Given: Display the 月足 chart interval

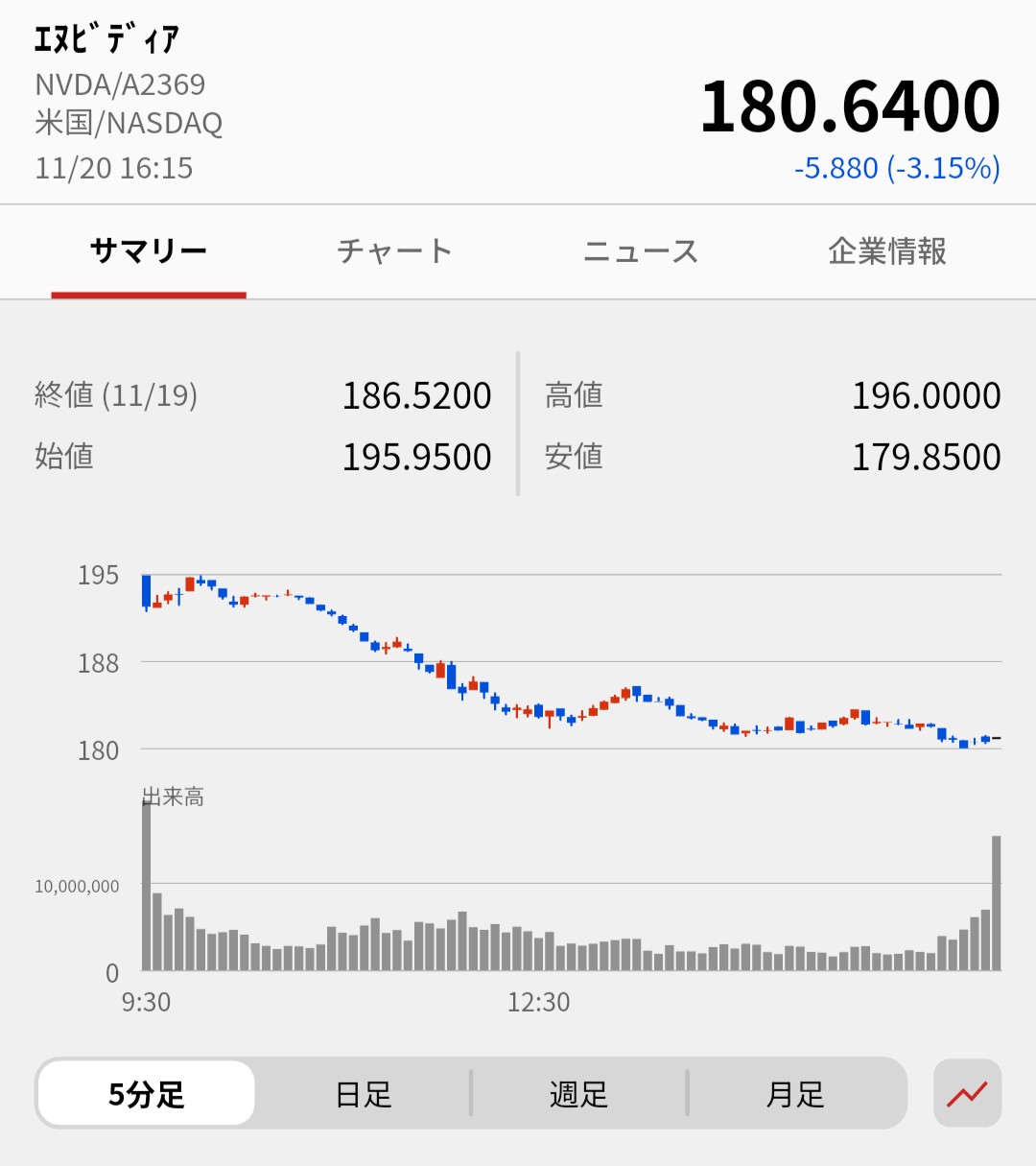Looking at the screenshot, I should point(795,1094).
